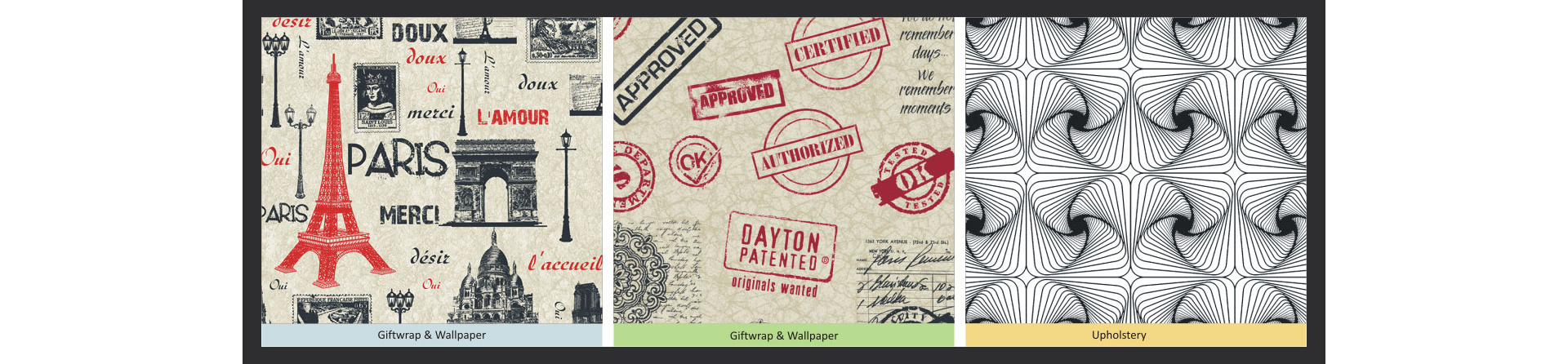Viewport: 1568px width, 364px height.
Task: Open the Paris pattern Giftwrap & Wallpaper tile
Action: click(431, 171)
